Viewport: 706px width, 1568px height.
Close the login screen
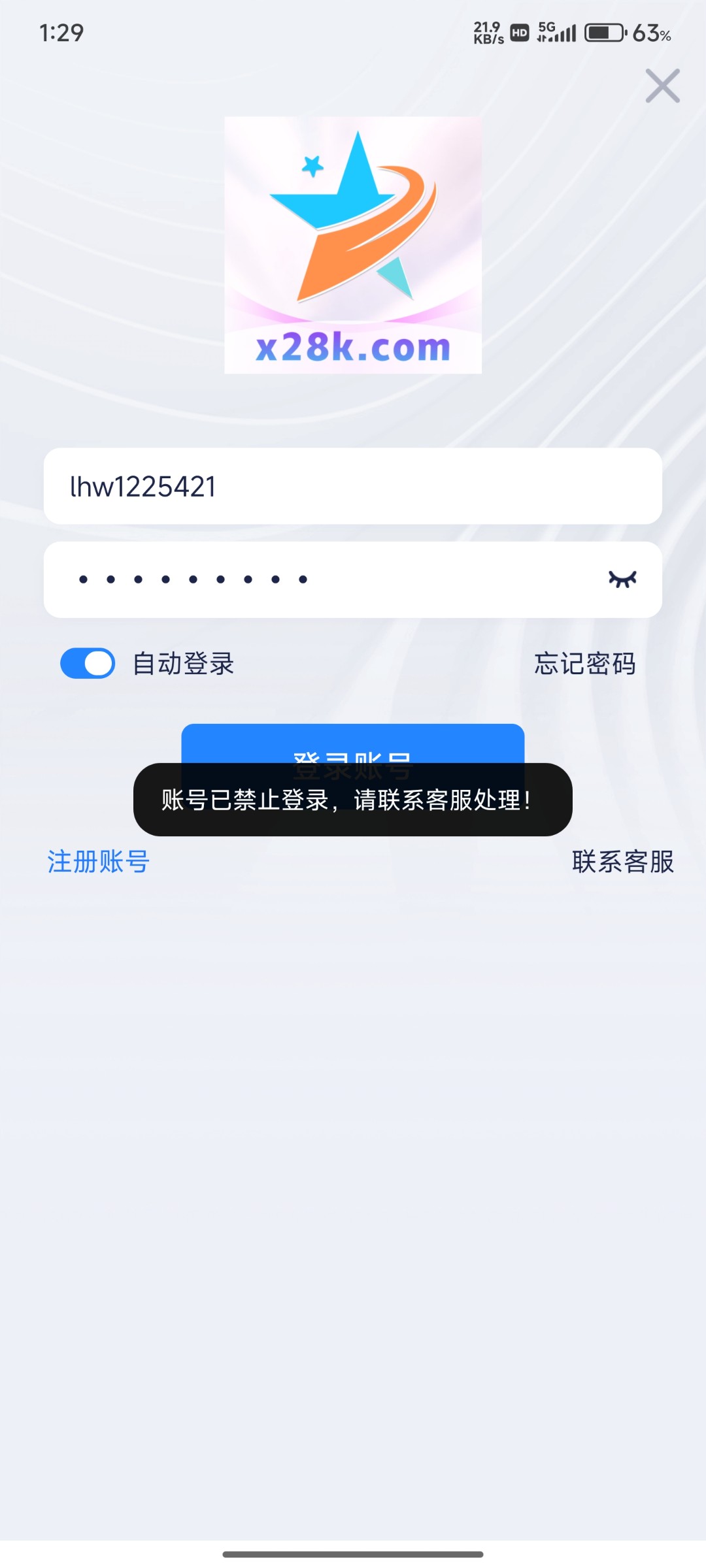[x=662, y=86]
